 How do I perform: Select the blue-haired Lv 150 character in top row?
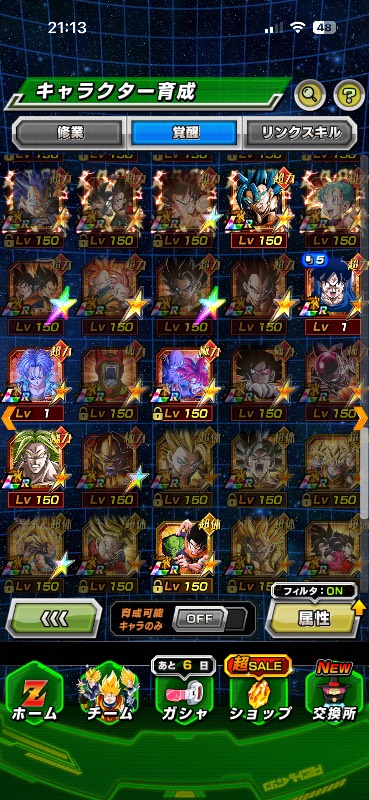[259, 208]
